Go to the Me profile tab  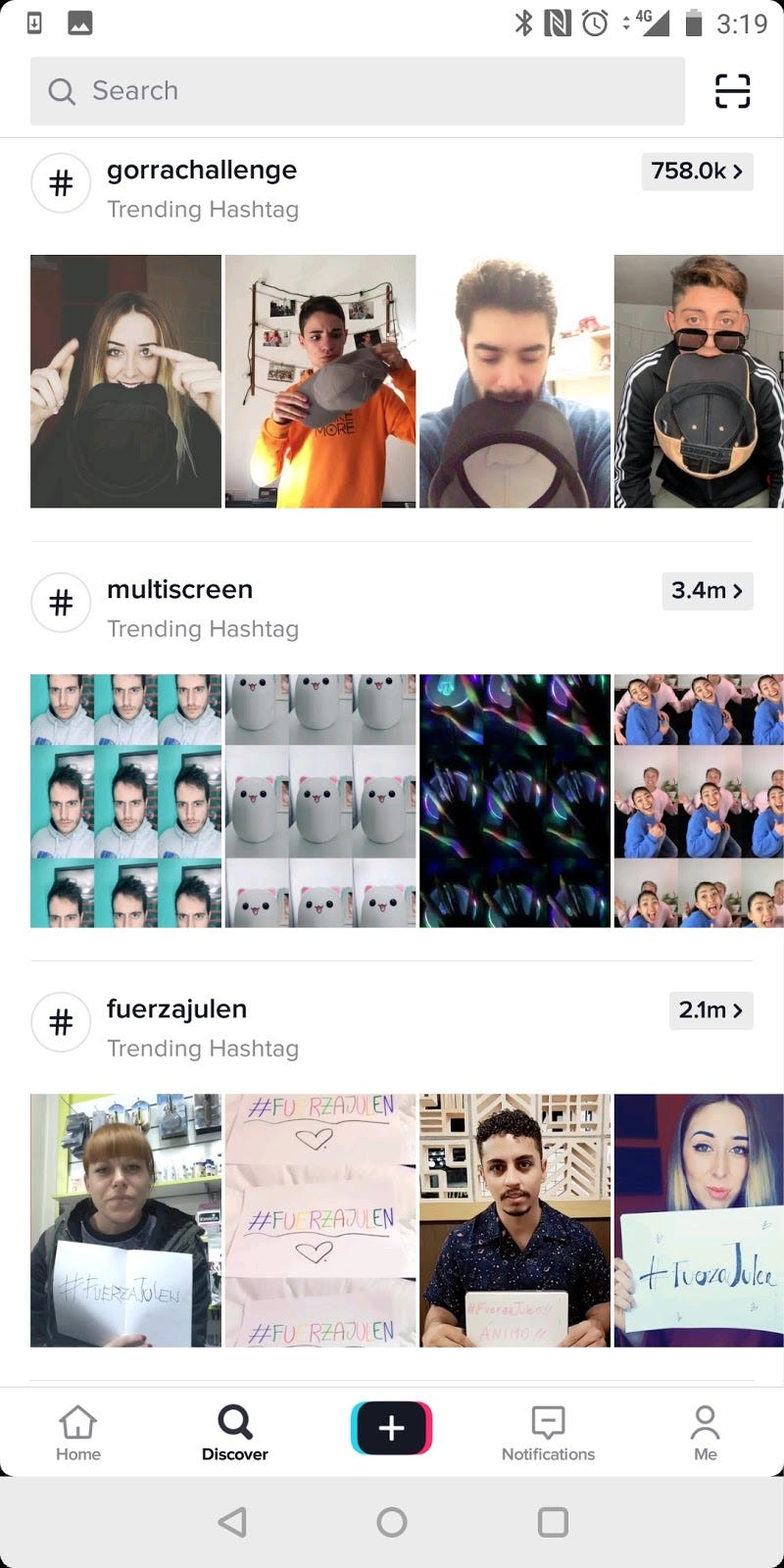point(705,1433)
